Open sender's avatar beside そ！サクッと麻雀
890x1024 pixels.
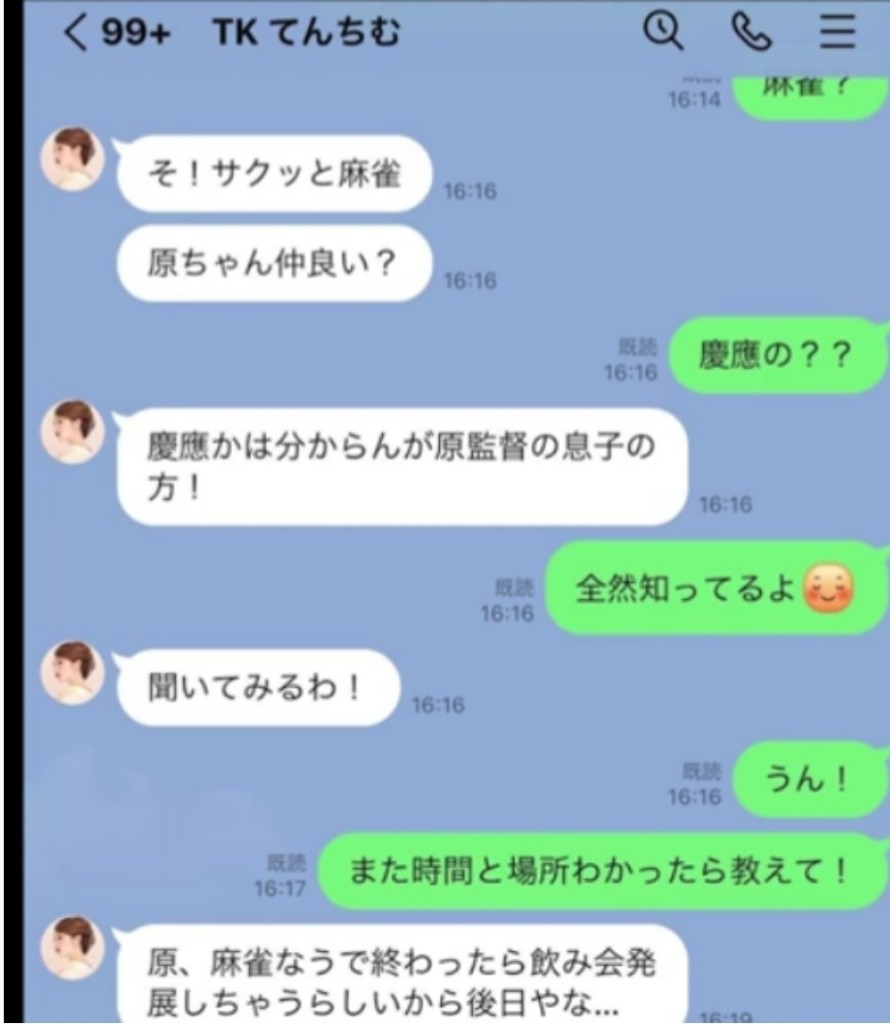tap(73, 159)
